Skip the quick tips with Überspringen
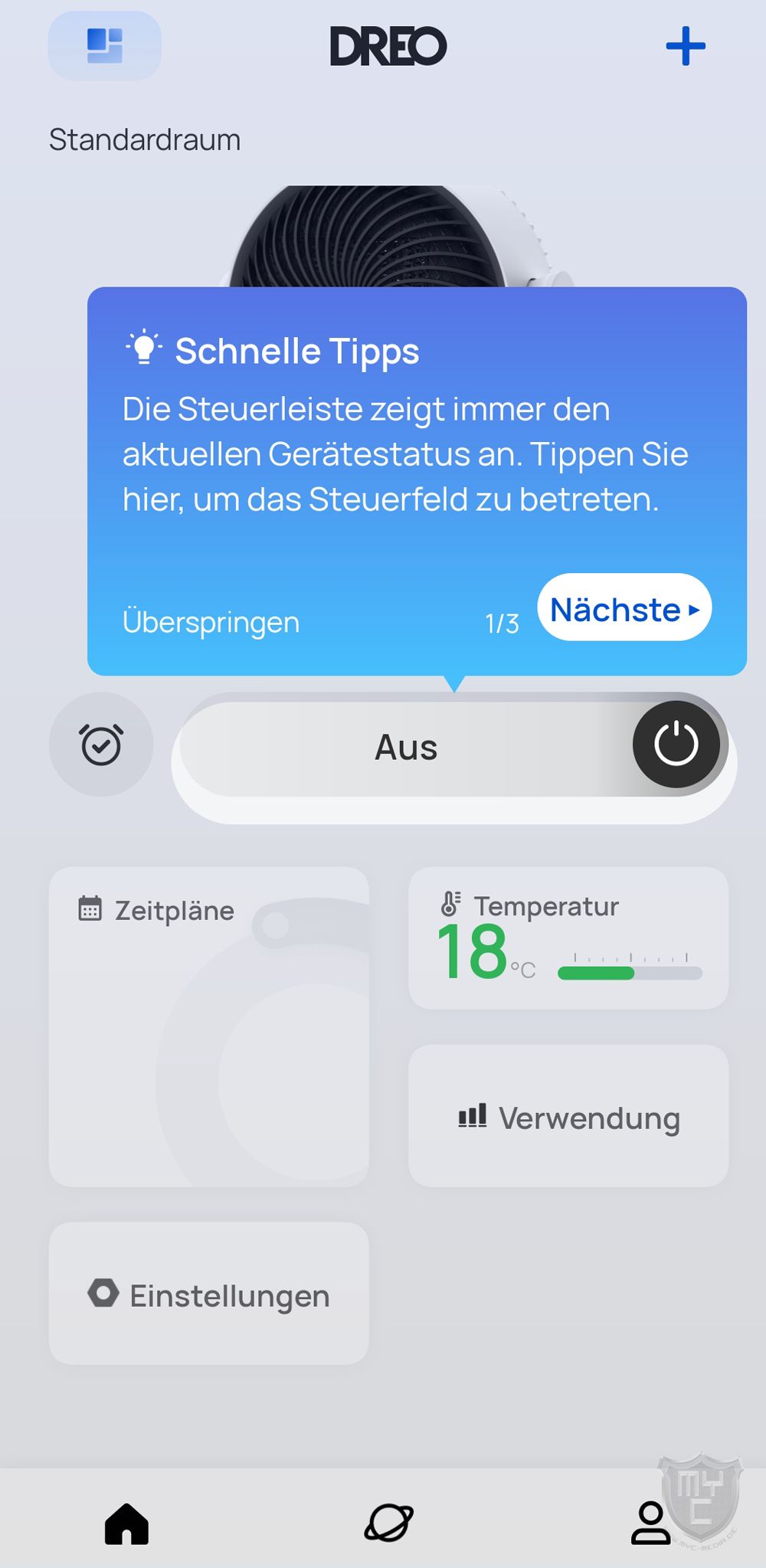766x1568 pixels. coord(211,622)
